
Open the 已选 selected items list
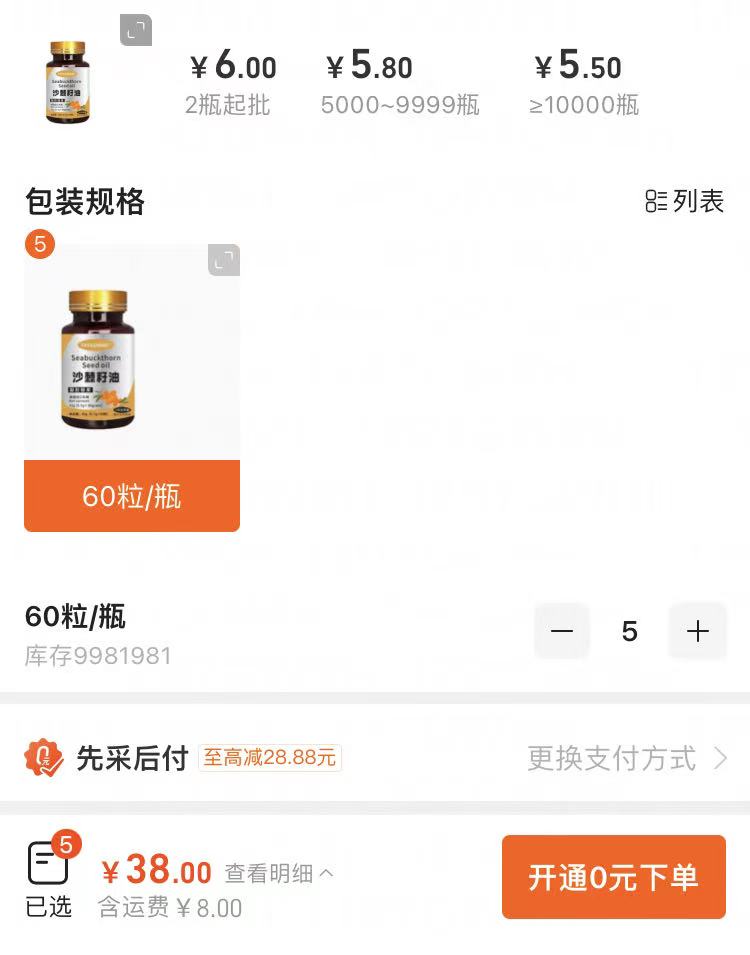pos(49,877)
